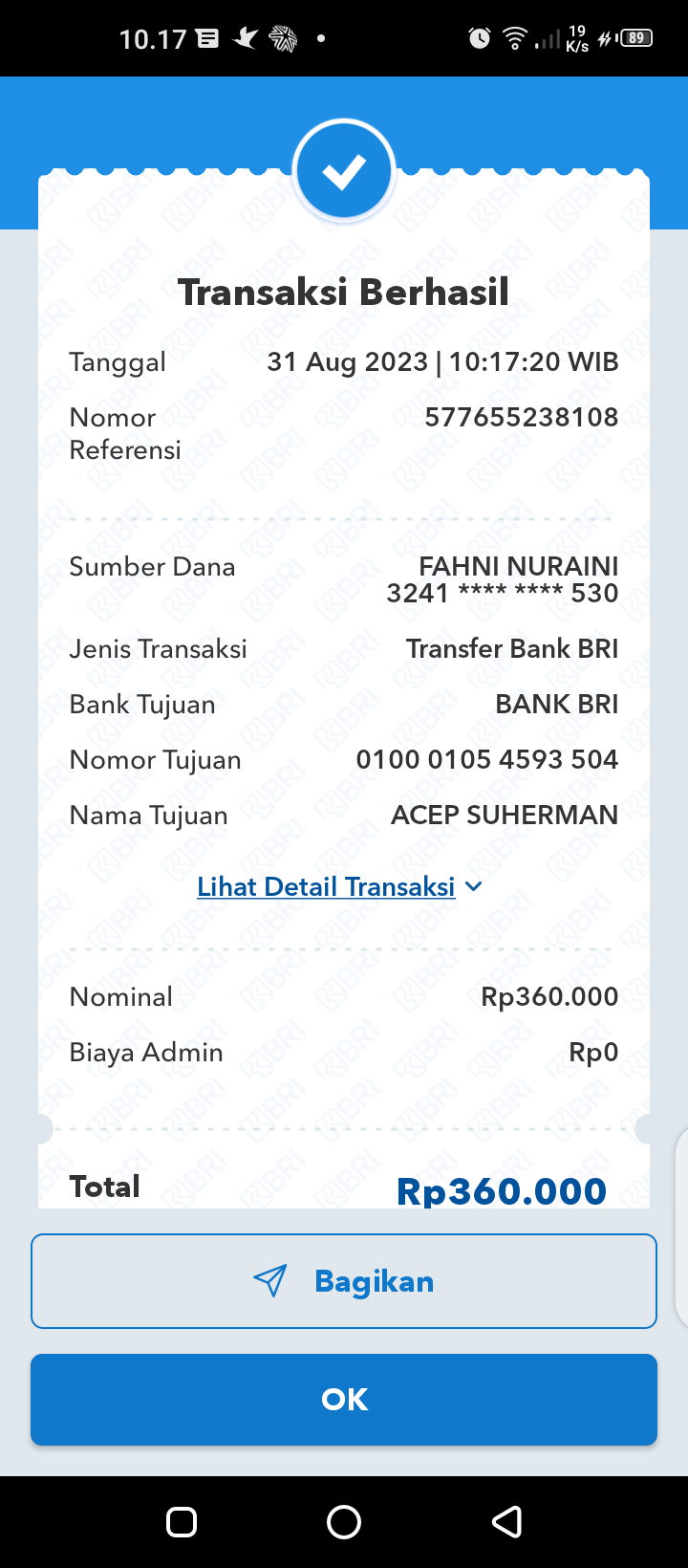The height and width of the screenshot is (1568, 688).
Task: Go back using the system back button
Action: [x=506, y=1522]
